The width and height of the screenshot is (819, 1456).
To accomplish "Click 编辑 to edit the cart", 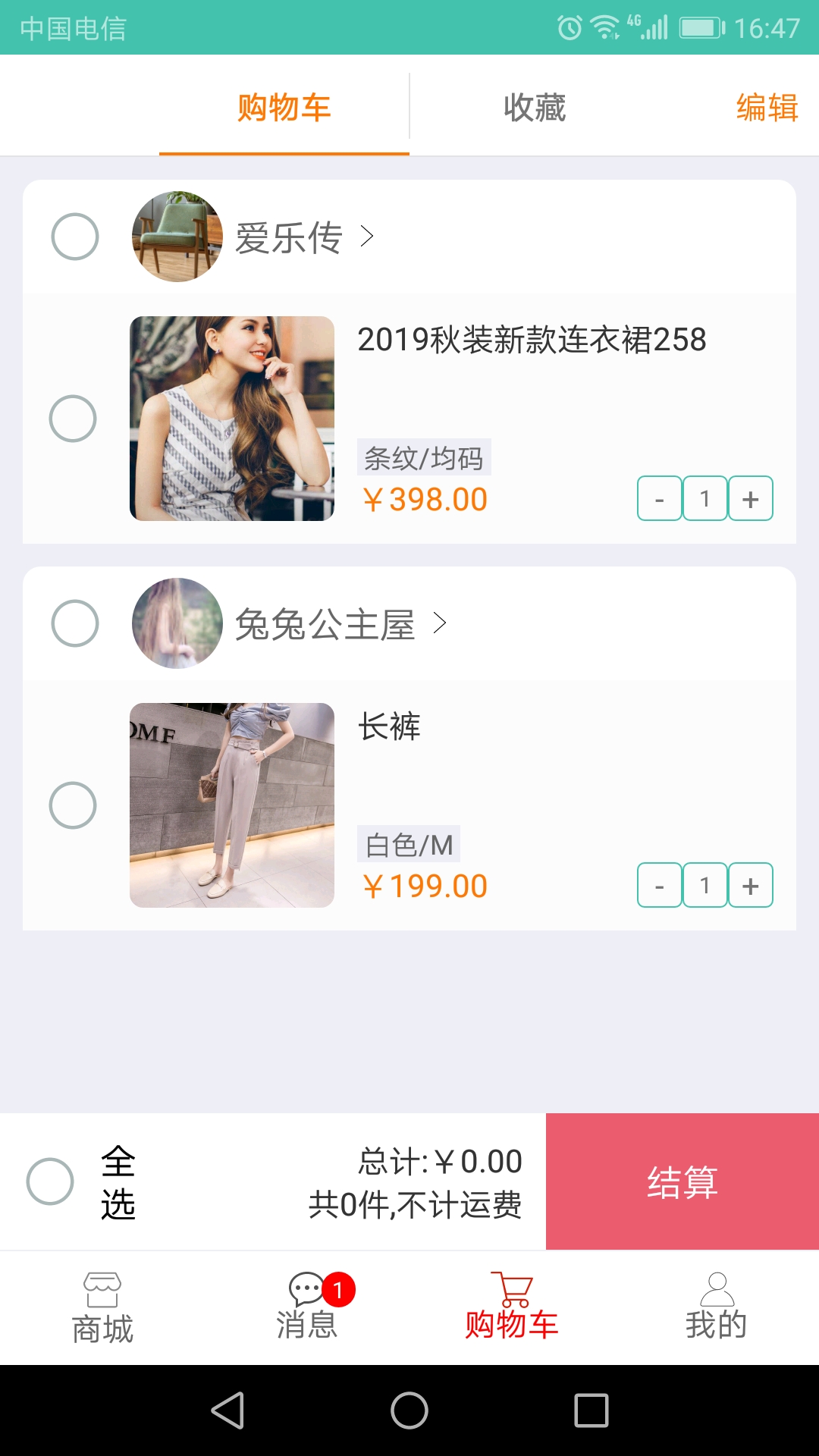I will click(766, 108).
